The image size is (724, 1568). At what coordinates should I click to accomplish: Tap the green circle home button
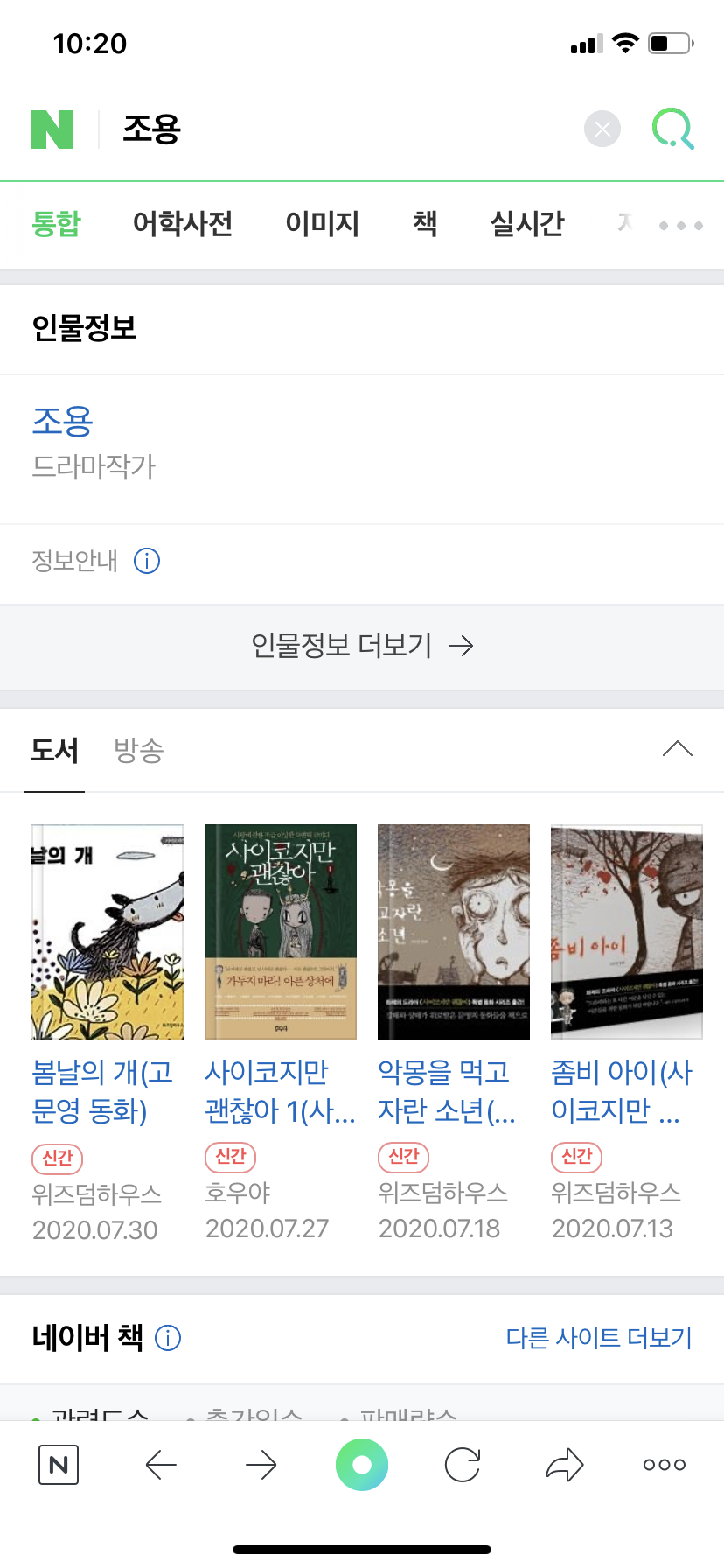[362, 1464]
